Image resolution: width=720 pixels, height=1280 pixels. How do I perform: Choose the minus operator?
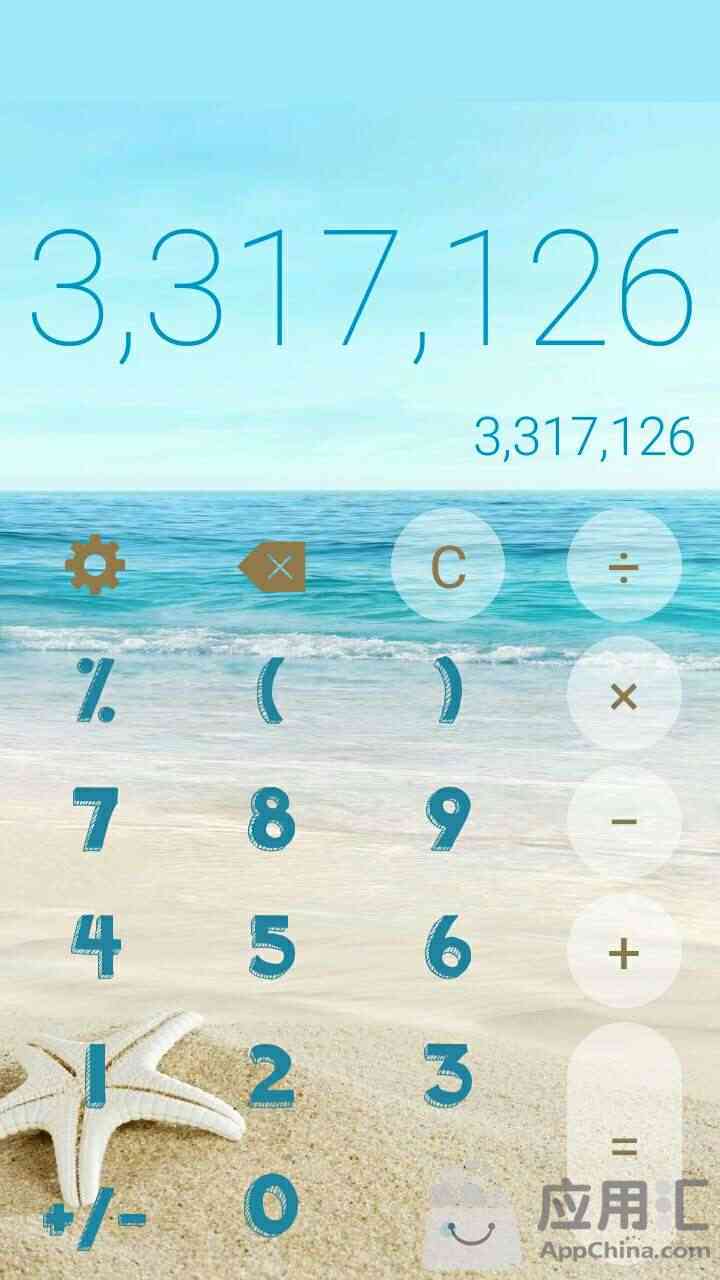pyautogui.click(x=624, y=822)
